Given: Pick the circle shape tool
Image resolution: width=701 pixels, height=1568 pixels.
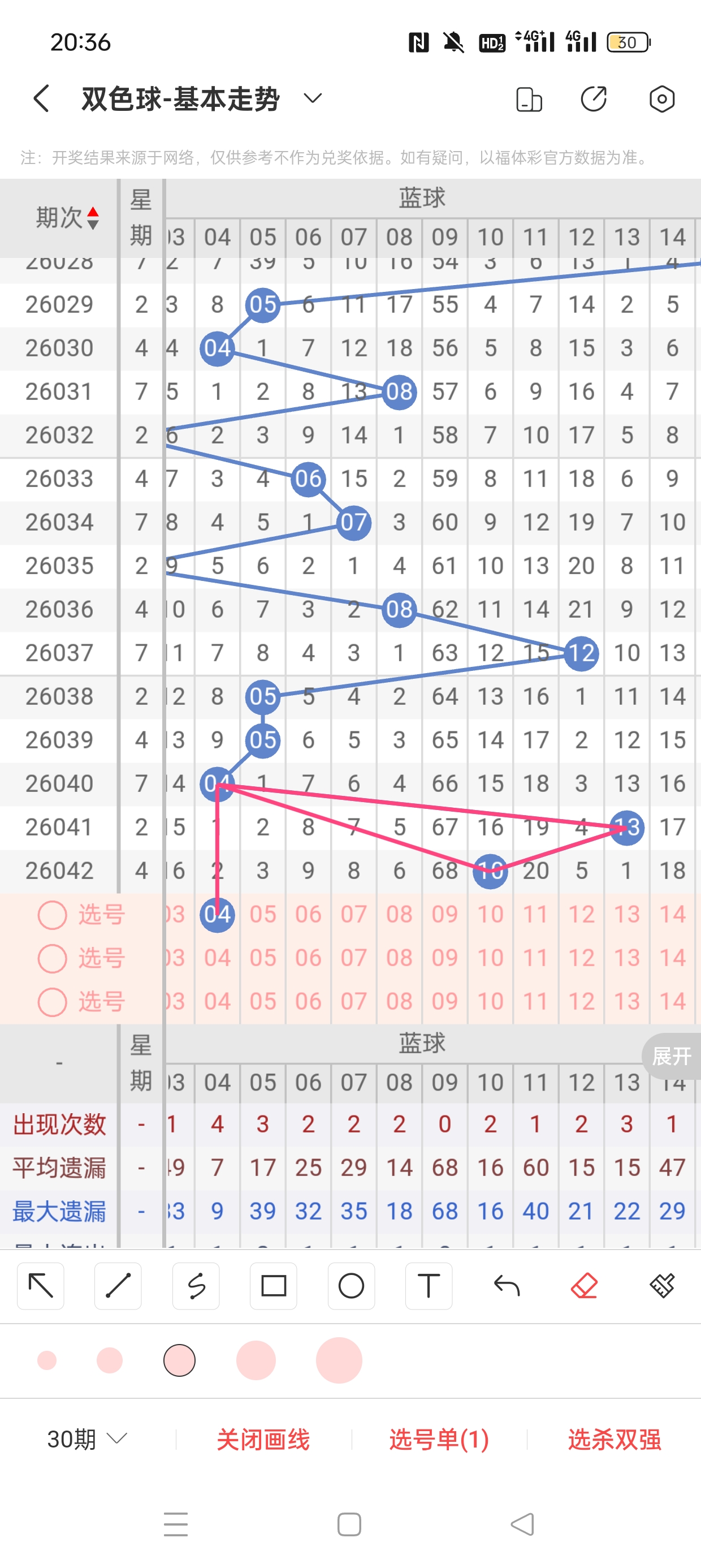Looking at the screenshot, I should 351,1286.
